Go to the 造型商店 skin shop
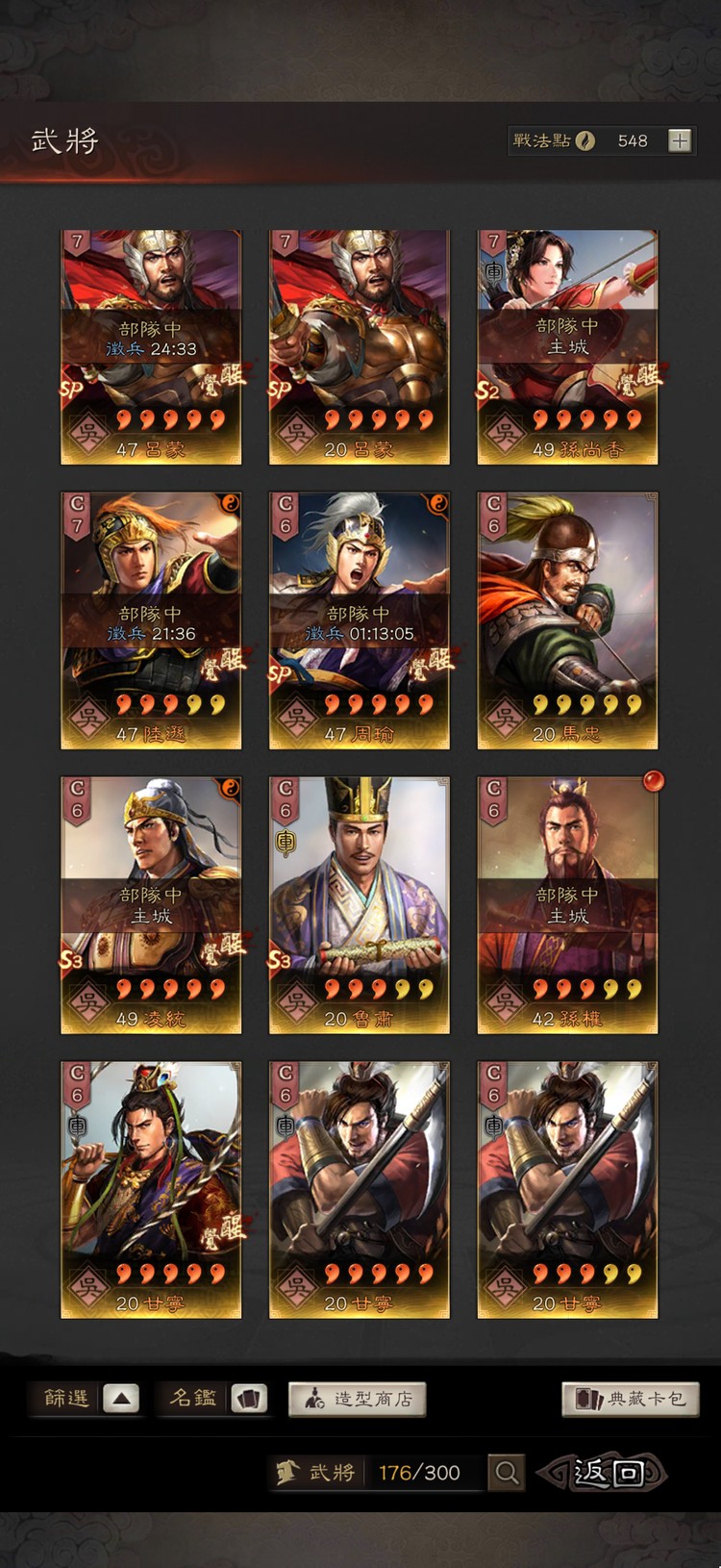721x1568 pixels. tap(357, 1399)
